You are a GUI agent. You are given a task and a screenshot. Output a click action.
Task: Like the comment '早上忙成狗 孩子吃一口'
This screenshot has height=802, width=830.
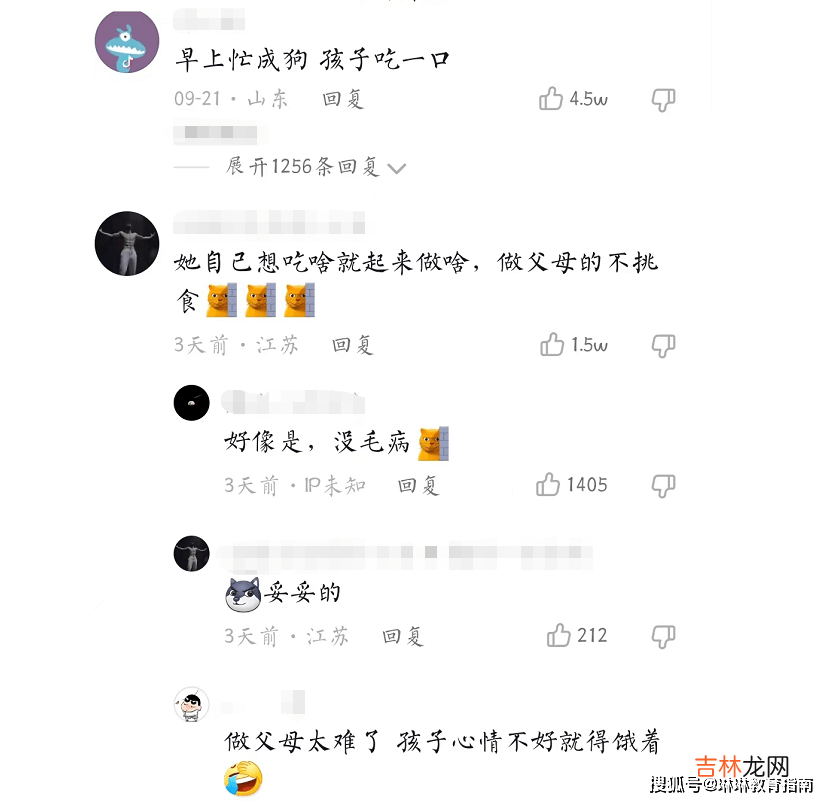tap(551, 99)
